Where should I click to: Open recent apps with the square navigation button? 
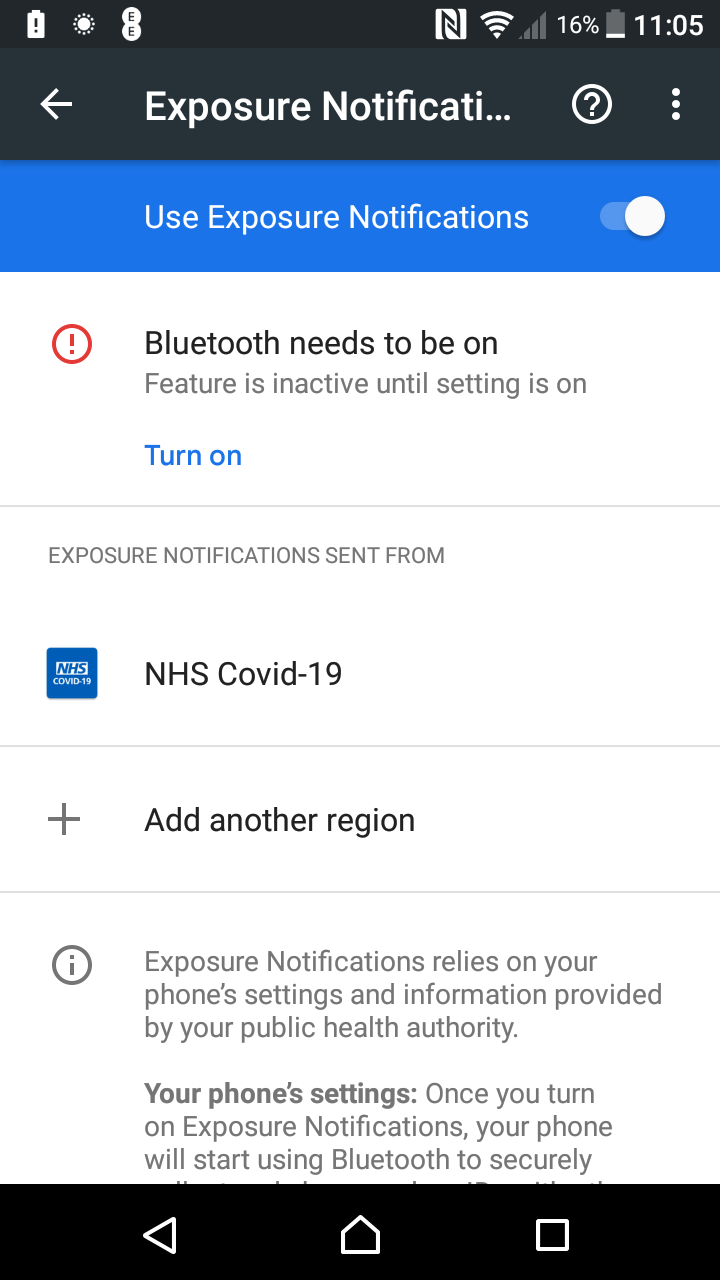pyautogui.click(x=551, y=1234)
